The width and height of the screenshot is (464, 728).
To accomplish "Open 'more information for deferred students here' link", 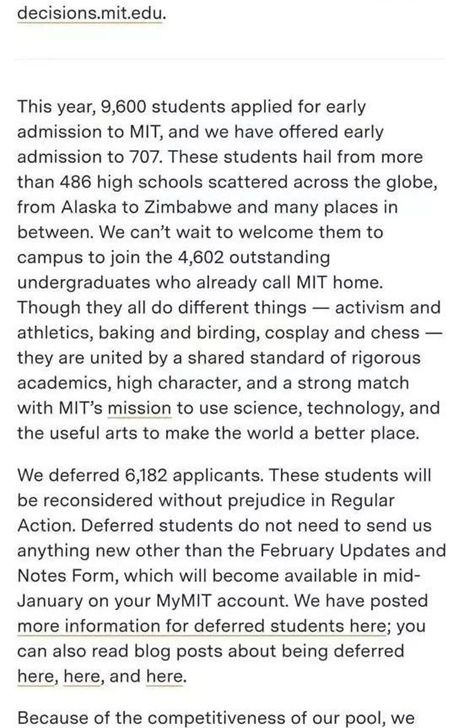I will click(x=202, y=626).
